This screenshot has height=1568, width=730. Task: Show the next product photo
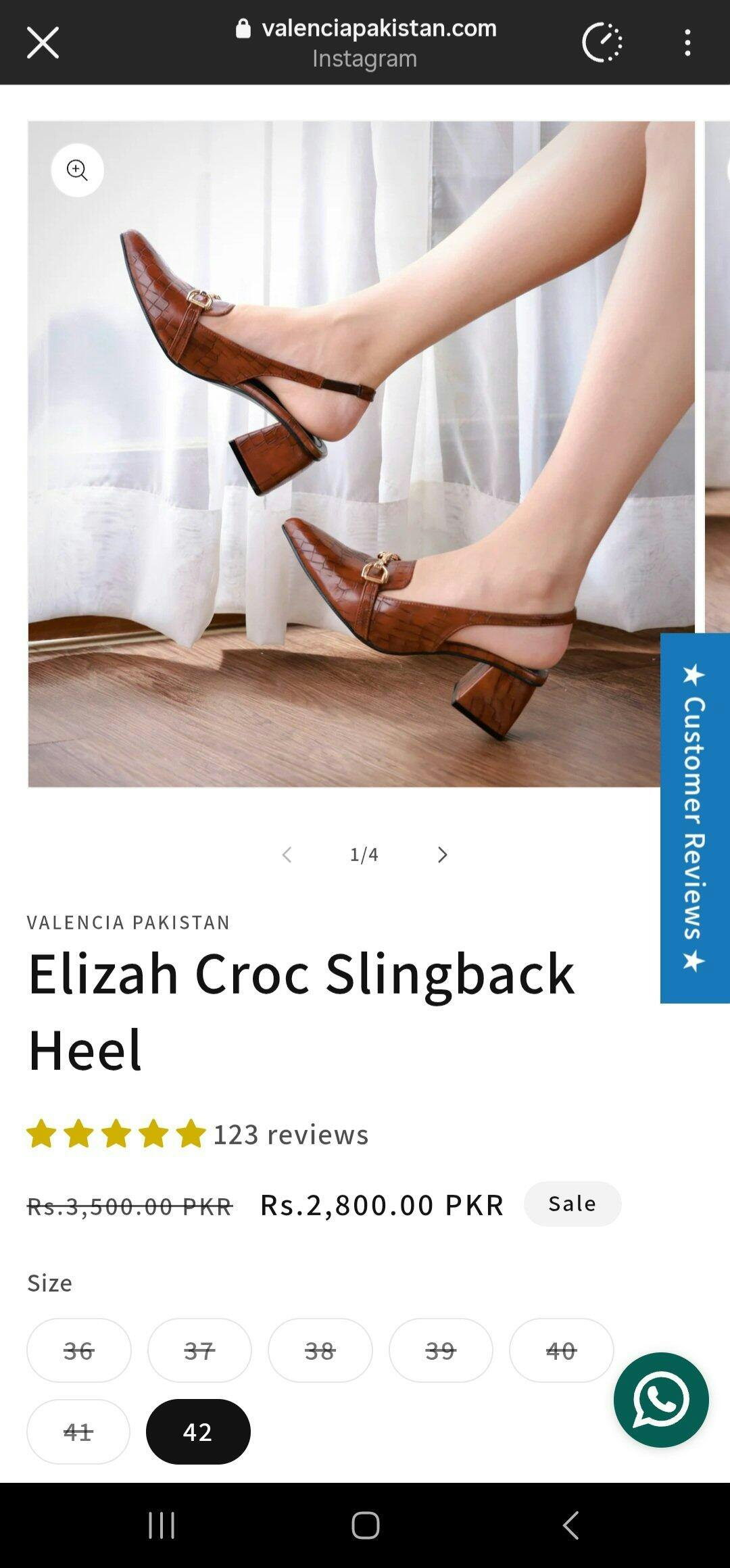pyautogui.click(x=442, y=855)
